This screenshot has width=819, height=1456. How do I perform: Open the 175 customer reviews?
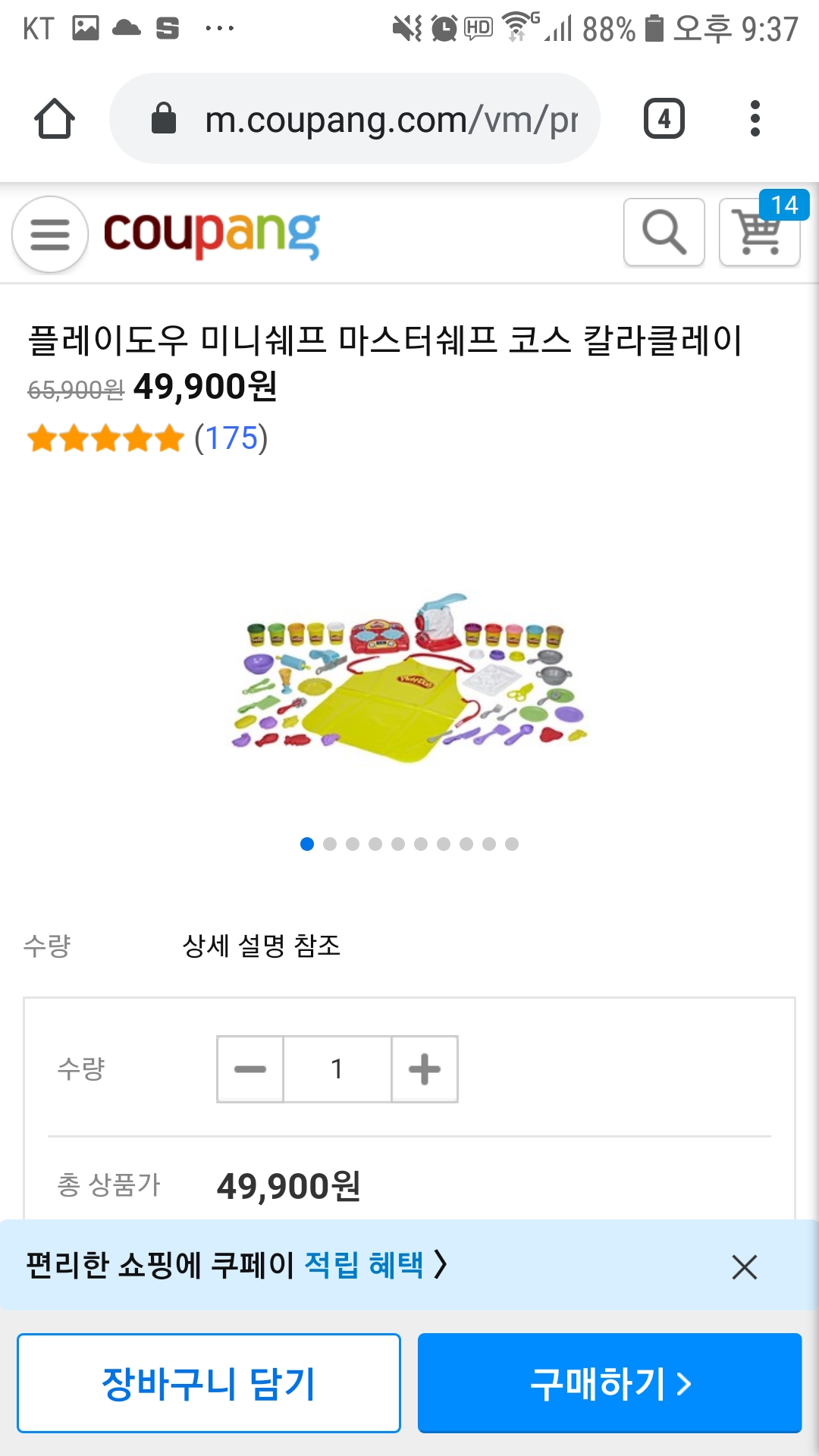click(231, 438)
